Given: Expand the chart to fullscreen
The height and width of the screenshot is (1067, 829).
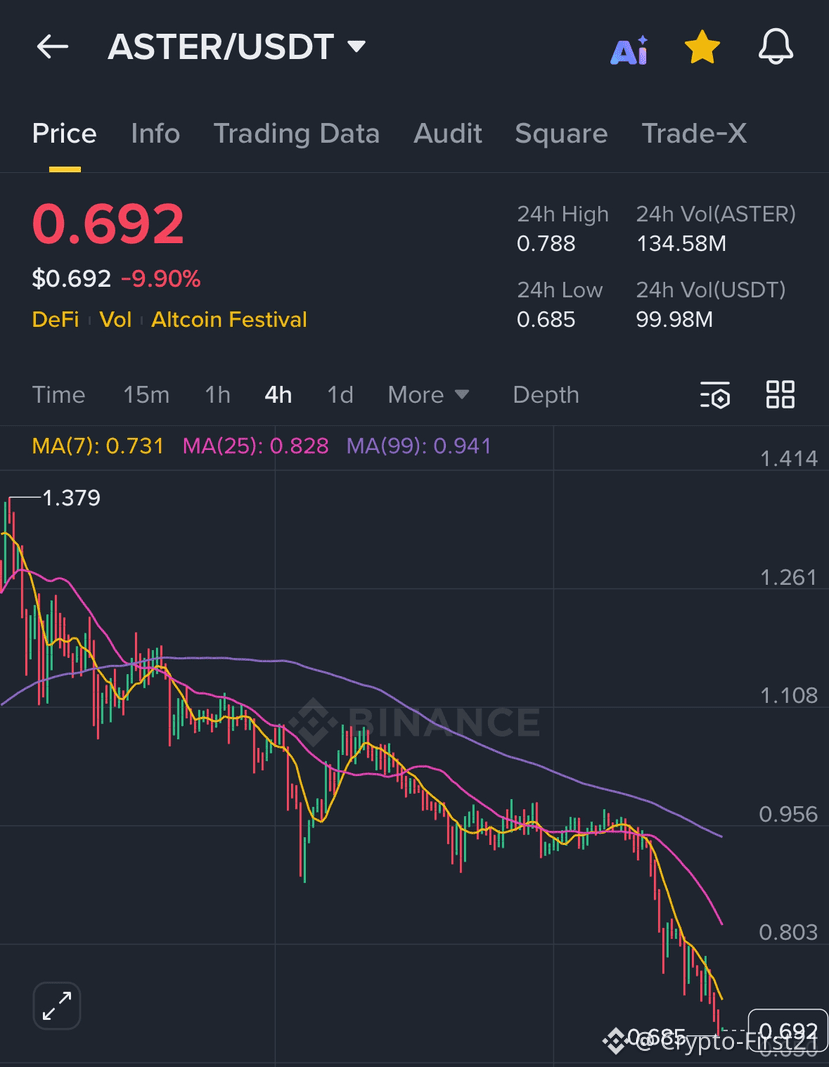Looking at the screenshot, I should pyautogui.click(x=56, y=1006).
